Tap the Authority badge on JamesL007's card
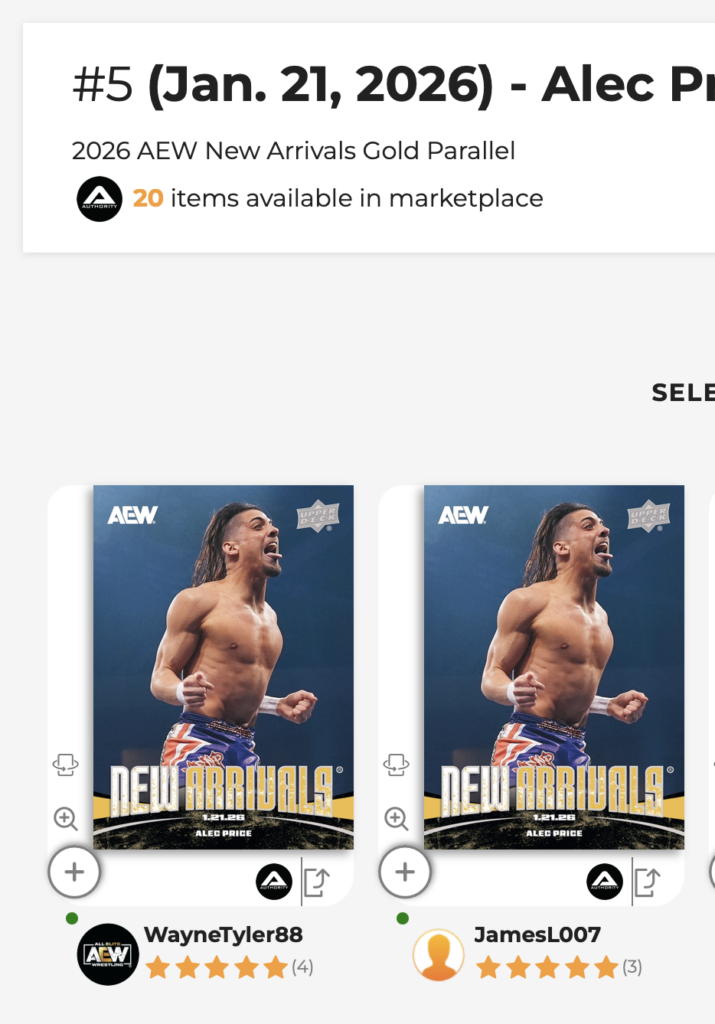The width and height of the screenshot is (715, 1024). pos(605,882)
